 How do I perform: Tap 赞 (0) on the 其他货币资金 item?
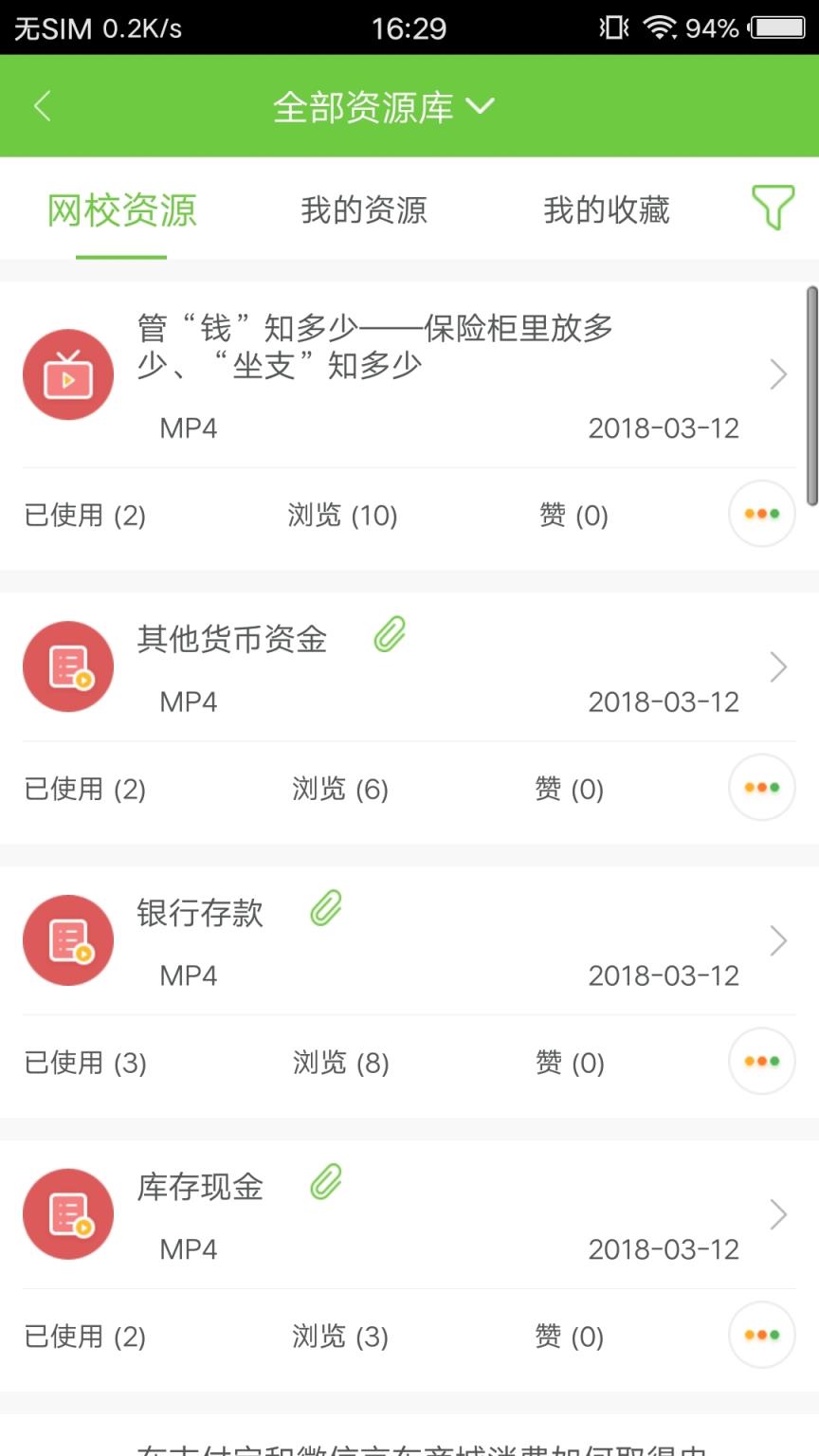click(x=571, y=788)
